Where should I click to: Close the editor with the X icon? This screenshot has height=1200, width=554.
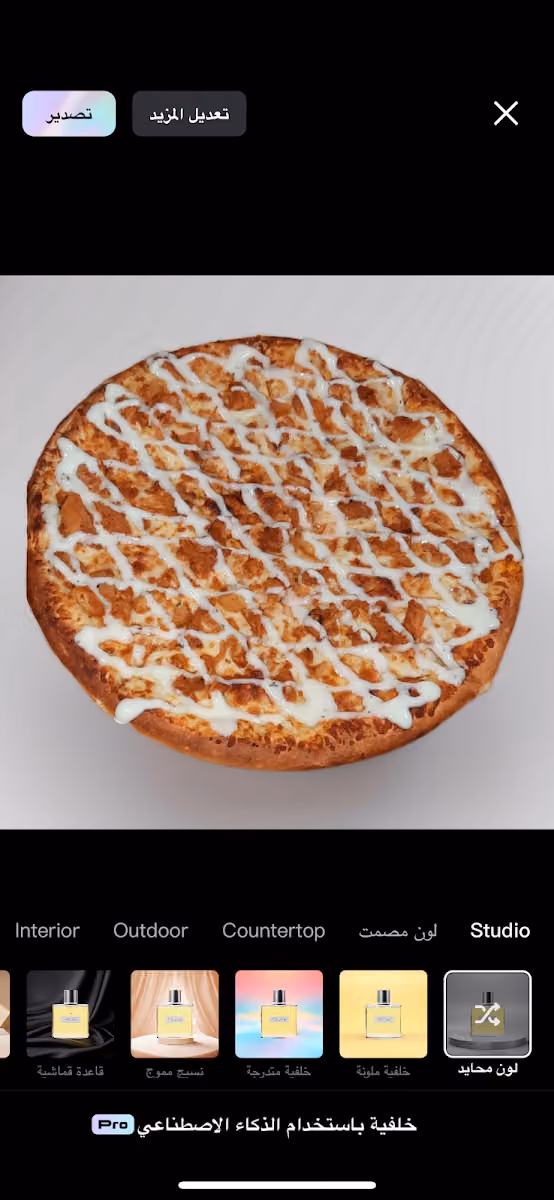pos(506,114)
